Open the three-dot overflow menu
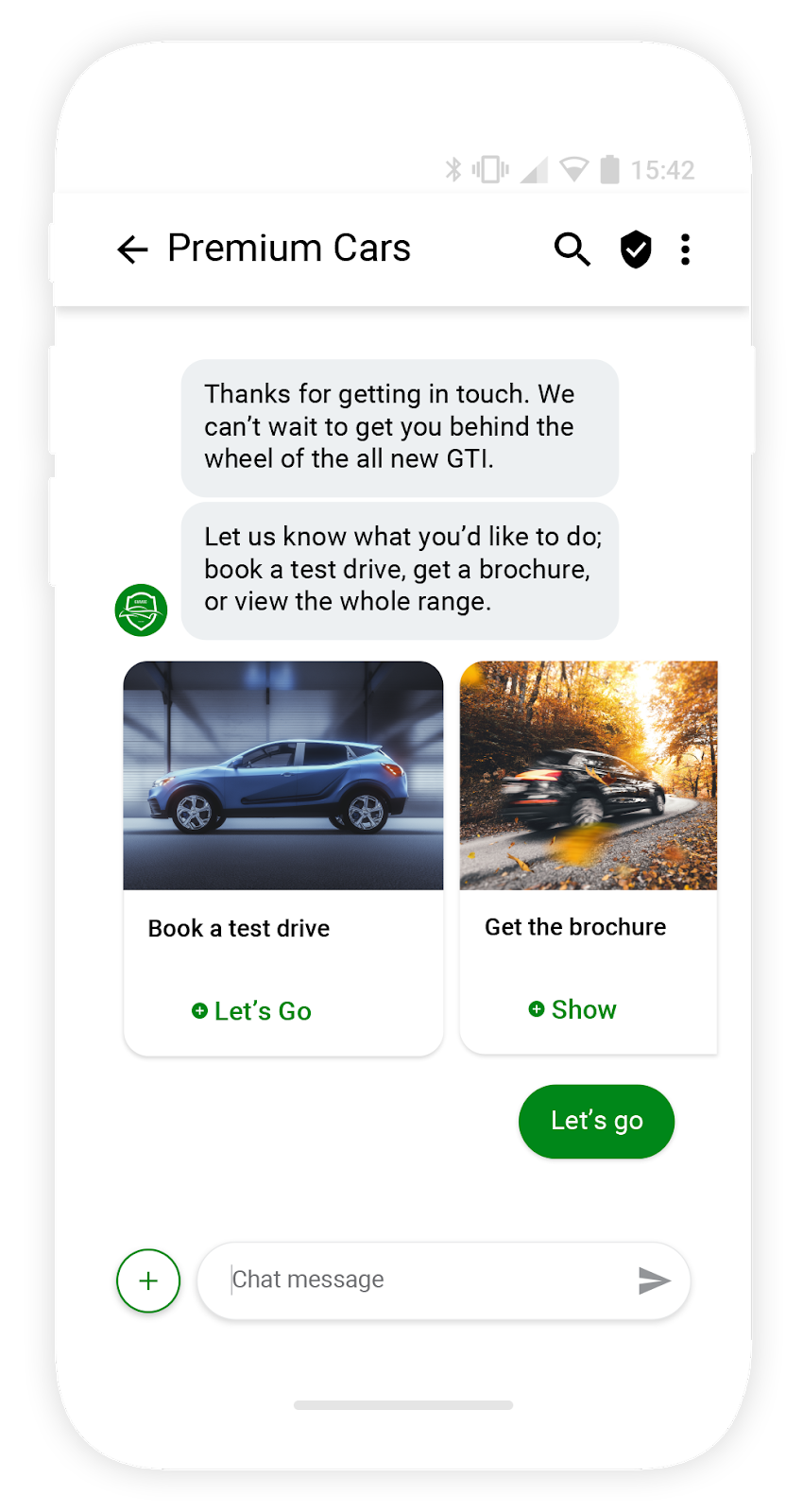This screenshot has height=1512, width=803. 685,249
